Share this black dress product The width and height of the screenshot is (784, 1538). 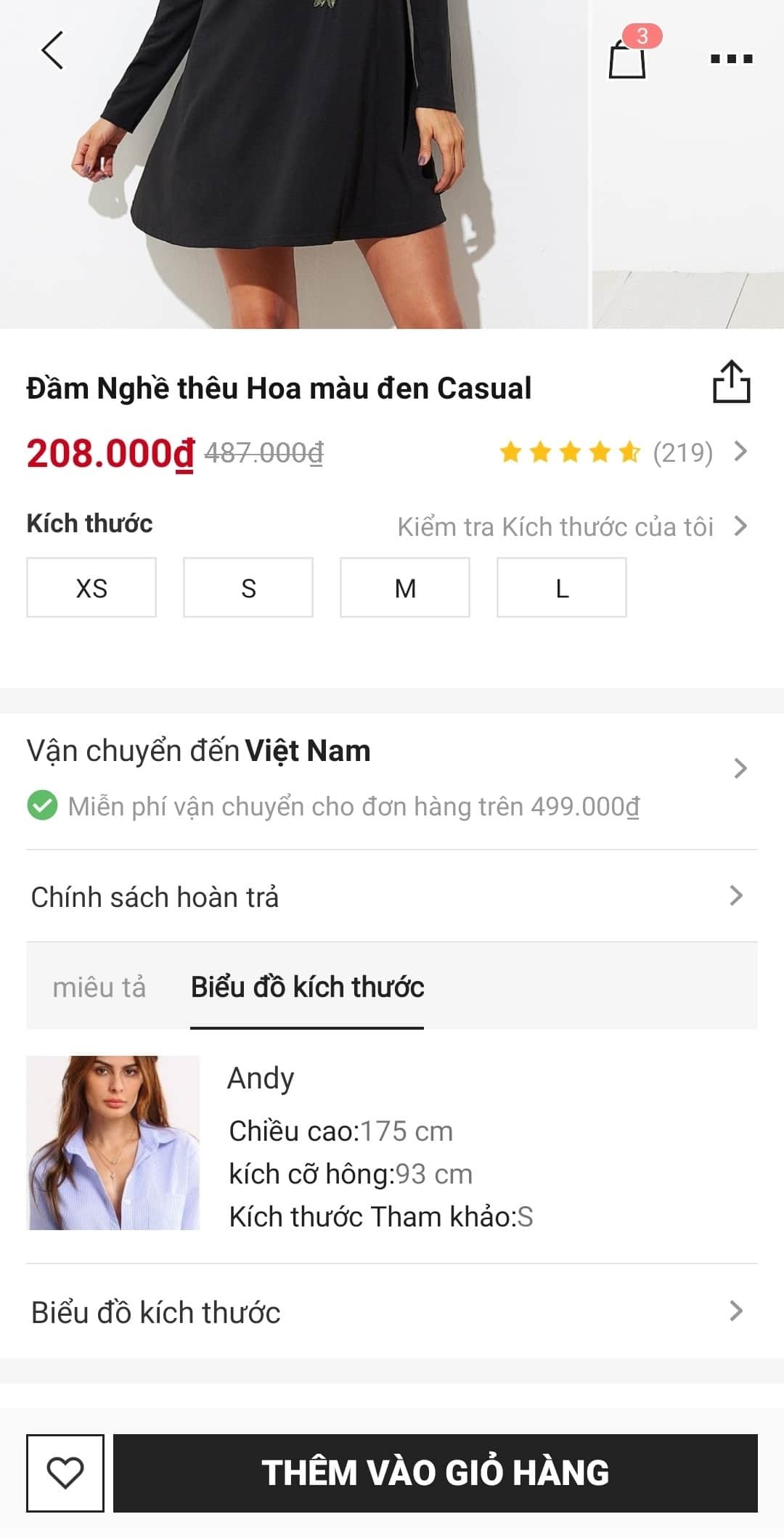(731, 382)
